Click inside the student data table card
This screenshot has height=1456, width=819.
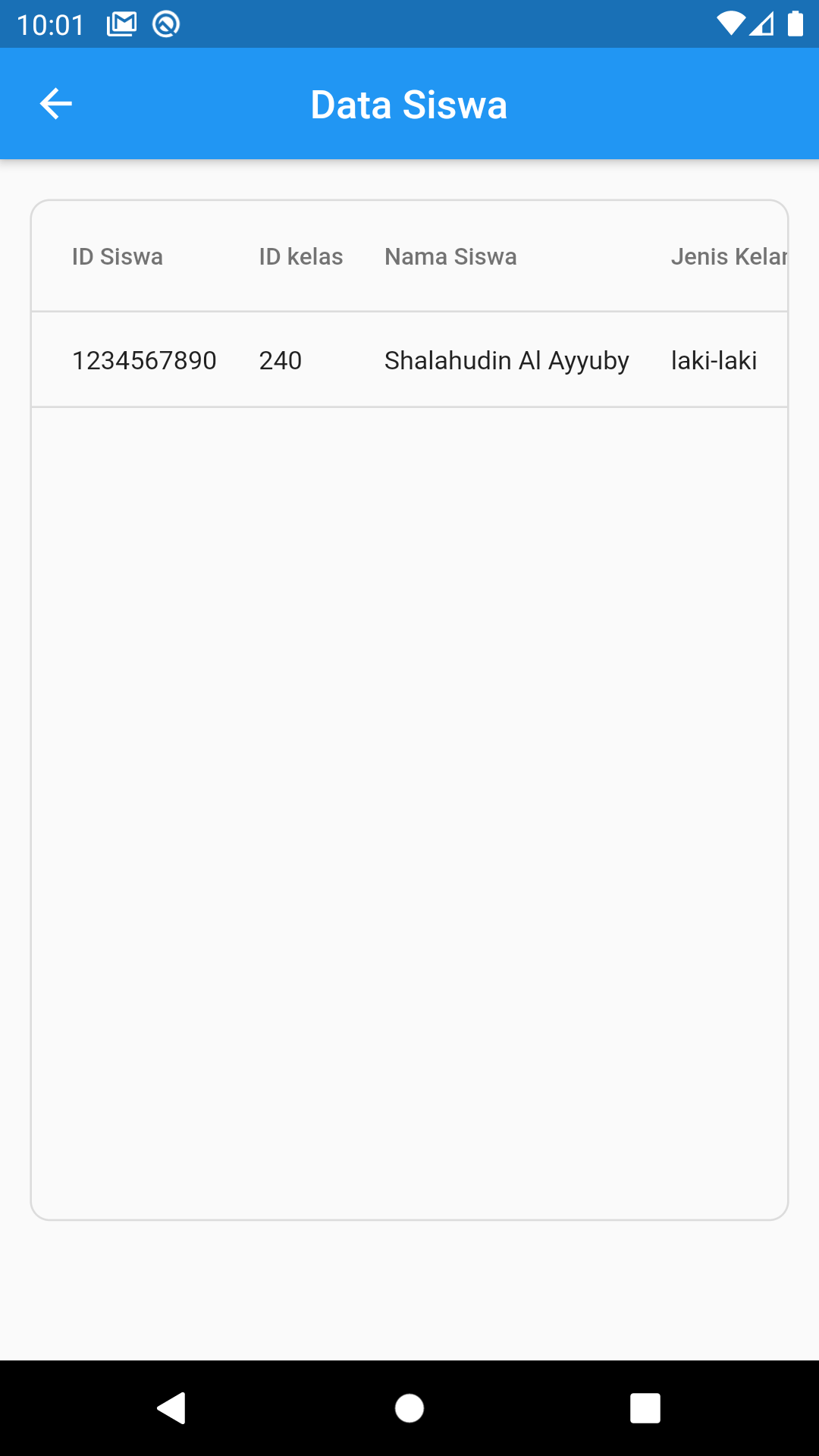point(409,758)
